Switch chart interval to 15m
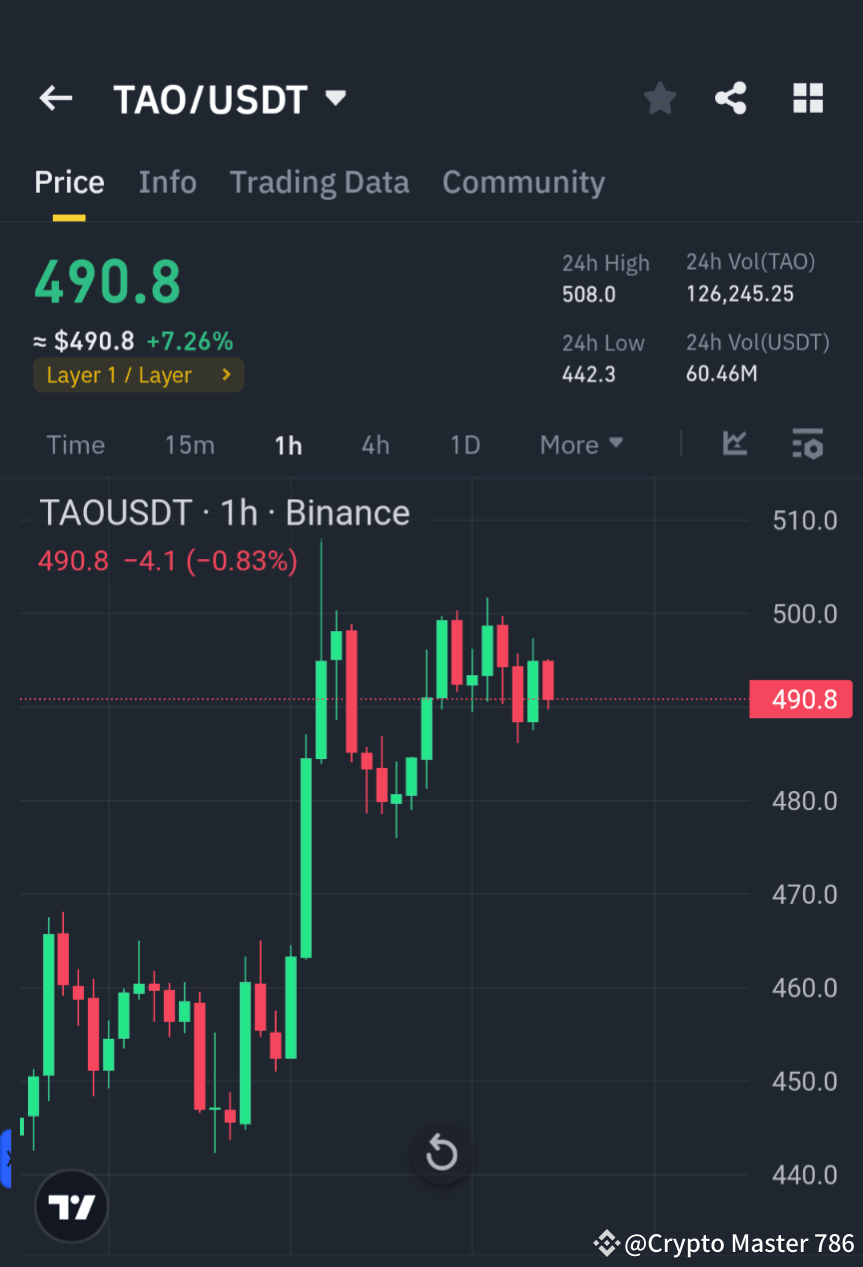Viewport: 863px width, 1267px height. coord(190,444)
